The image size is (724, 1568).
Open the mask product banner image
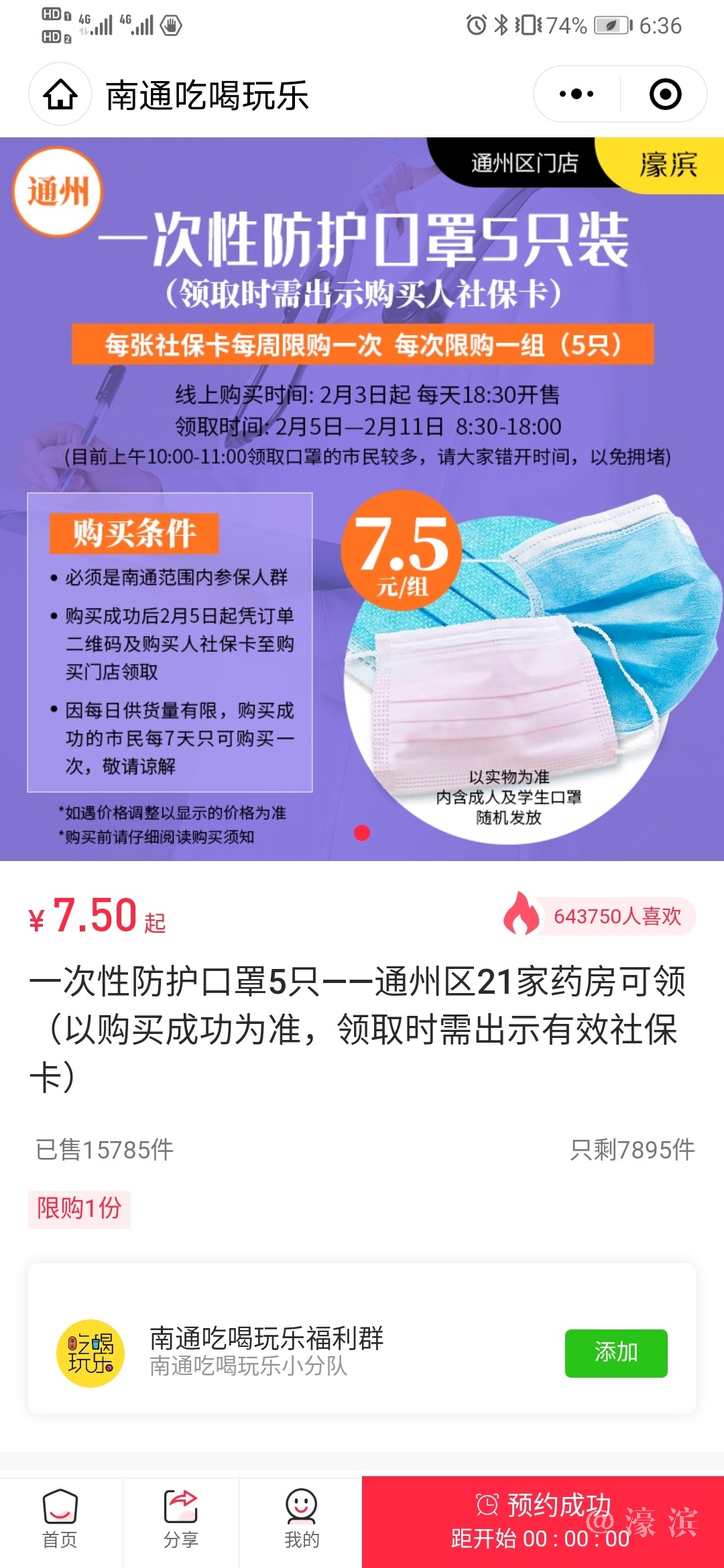[x=362, y=499]
